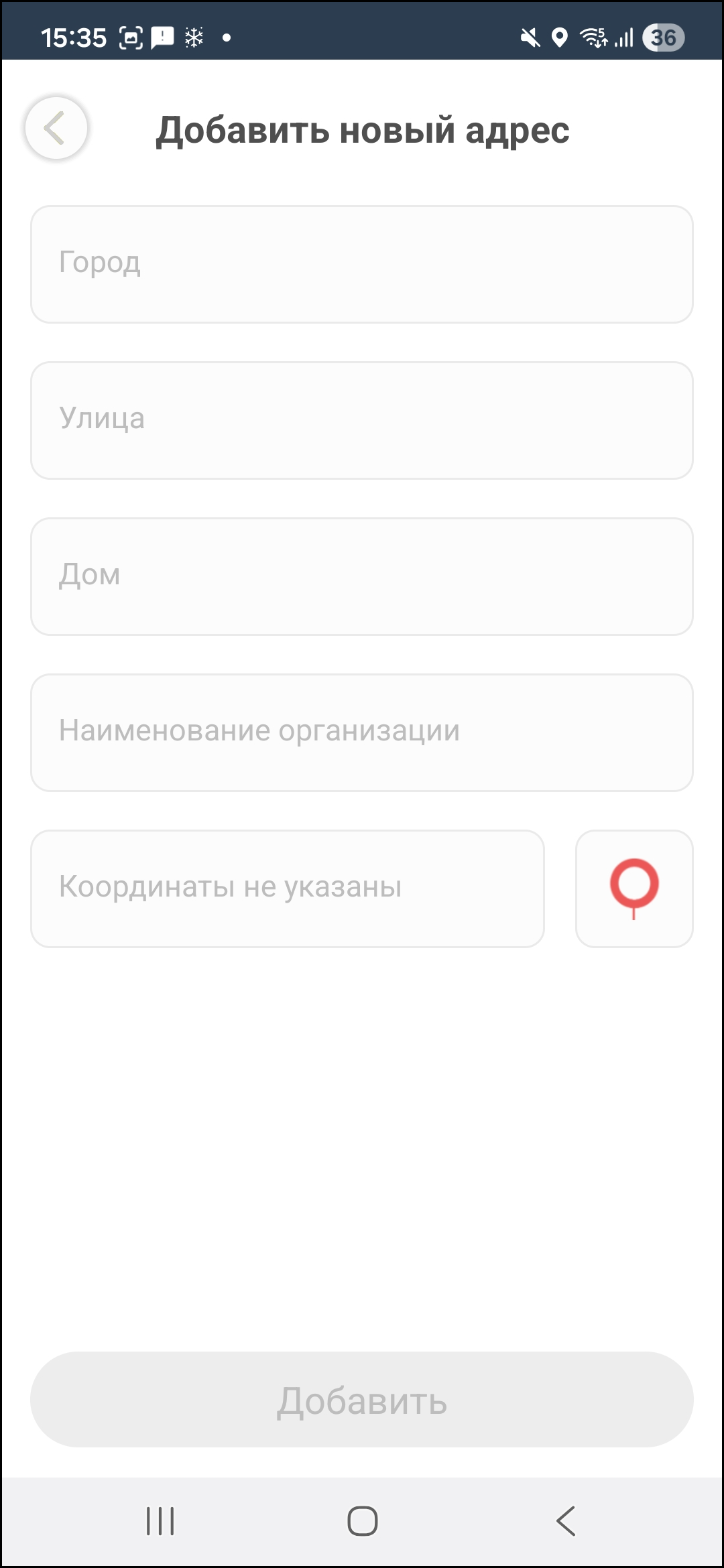Tap the Улица text field
Screen dimensions: 724x1568
[x=362, y=420]
